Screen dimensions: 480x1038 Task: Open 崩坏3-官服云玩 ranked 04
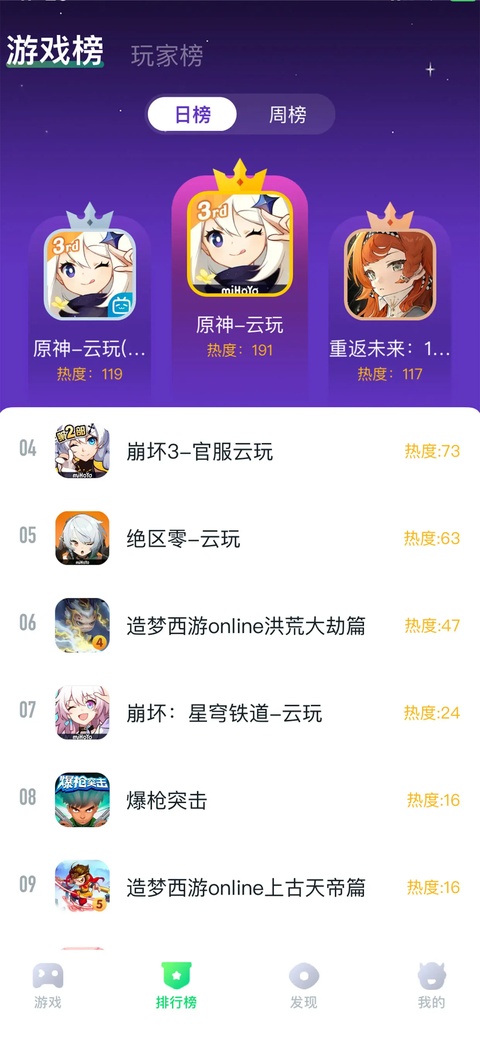pos(240,451)
